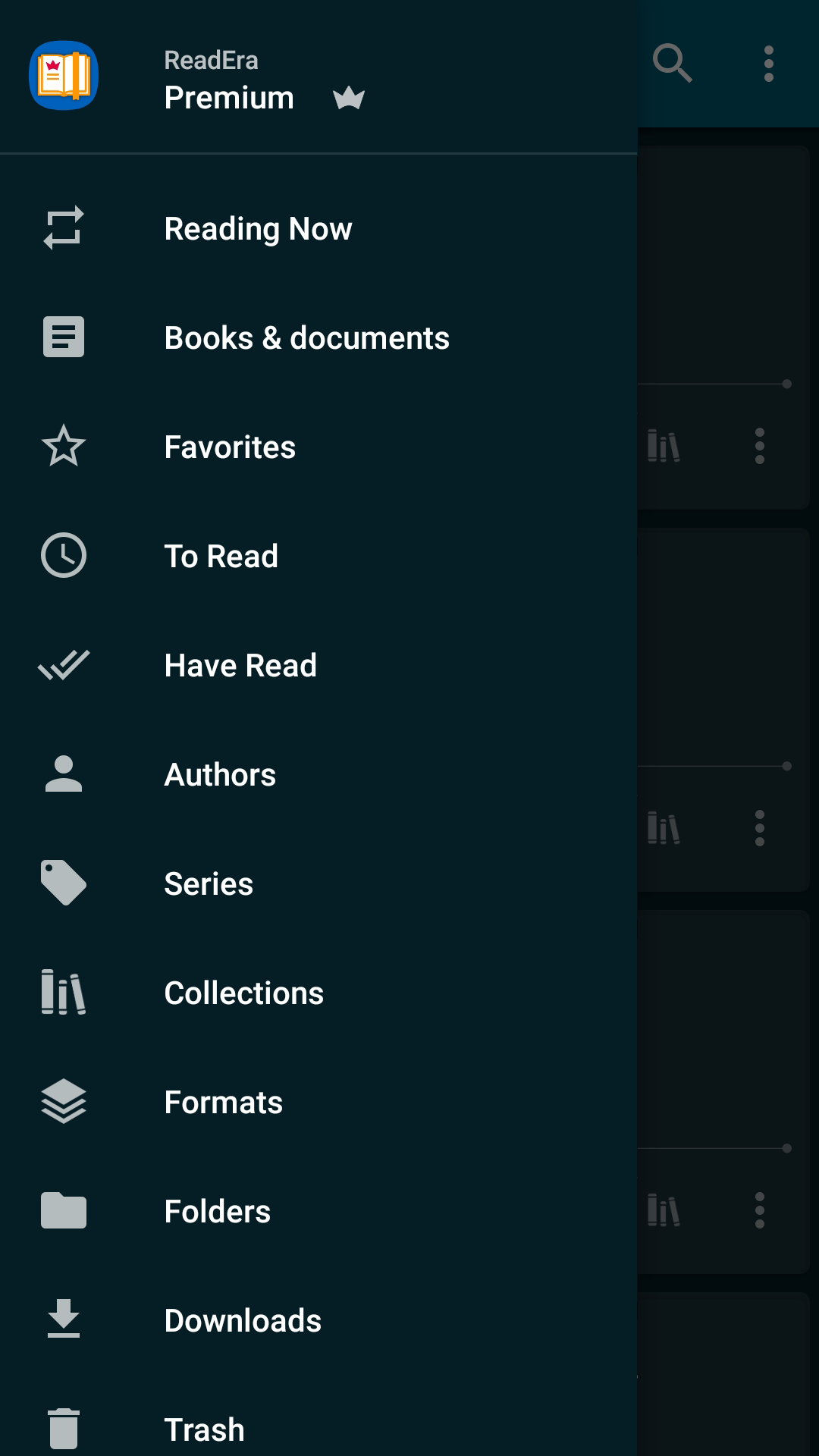Click the Formats layers icon

pyautogui.click(x=63, y=1102)
